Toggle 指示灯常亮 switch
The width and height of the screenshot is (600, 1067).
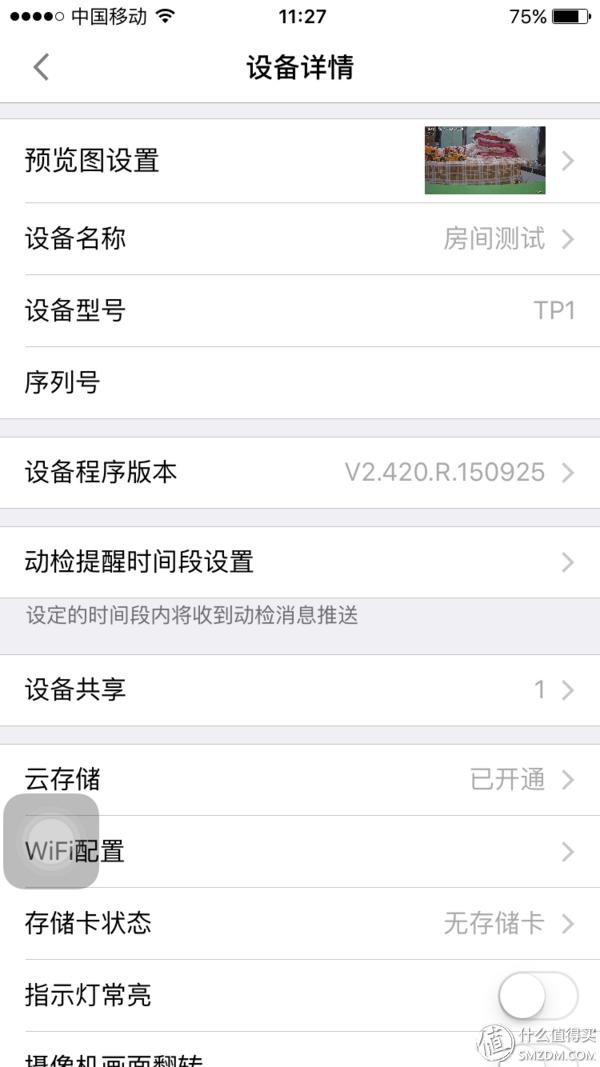pos(538,995)
